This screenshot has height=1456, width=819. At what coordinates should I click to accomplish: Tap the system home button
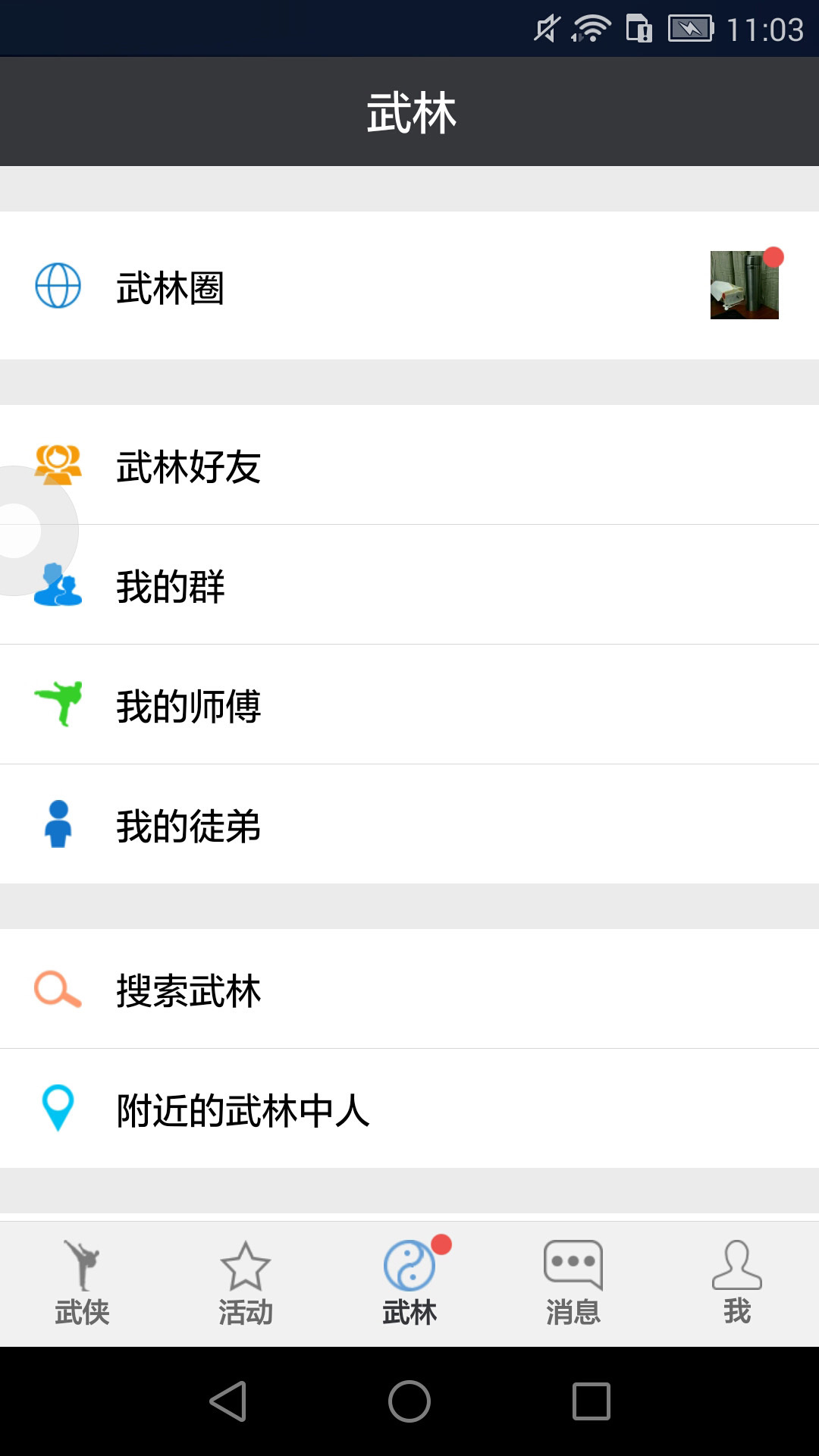coord(409,1401)
